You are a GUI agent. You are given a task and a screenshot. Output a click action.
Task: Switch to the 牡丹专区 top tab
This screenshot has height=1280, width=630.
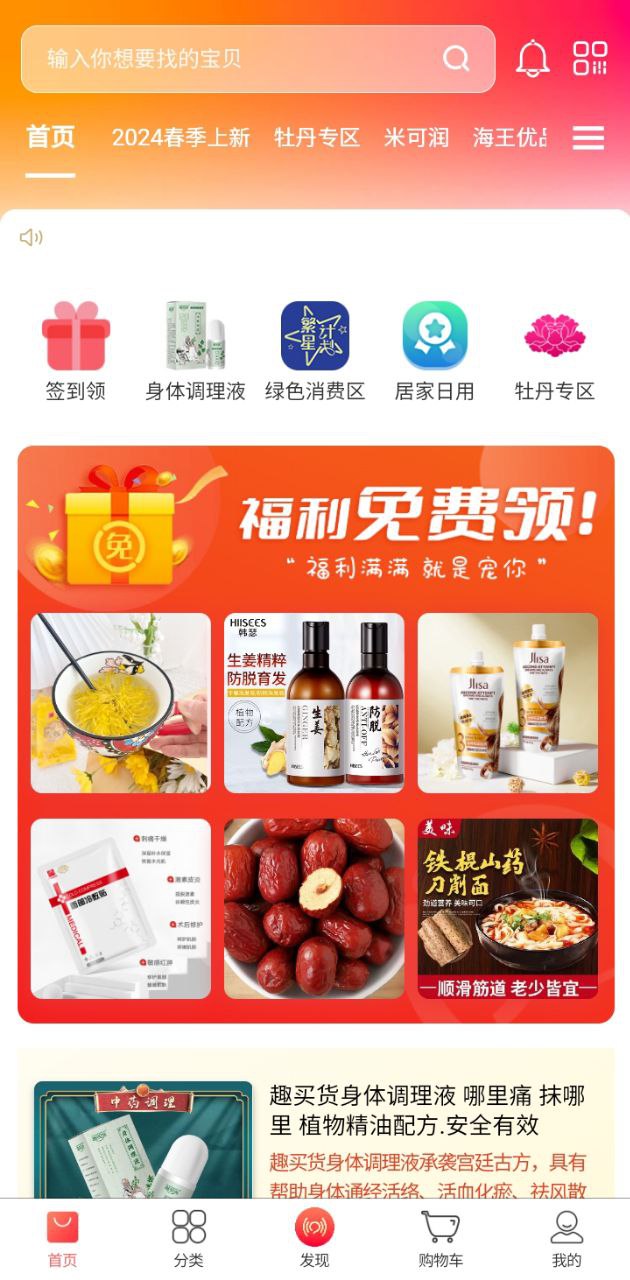pyautogui.click(x=317, y=138)
